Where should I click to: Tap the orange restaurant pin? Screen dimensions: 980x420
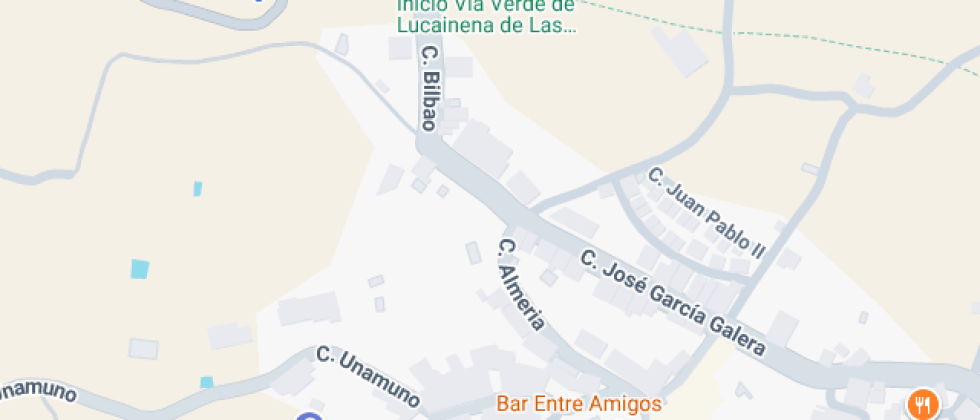922,405
